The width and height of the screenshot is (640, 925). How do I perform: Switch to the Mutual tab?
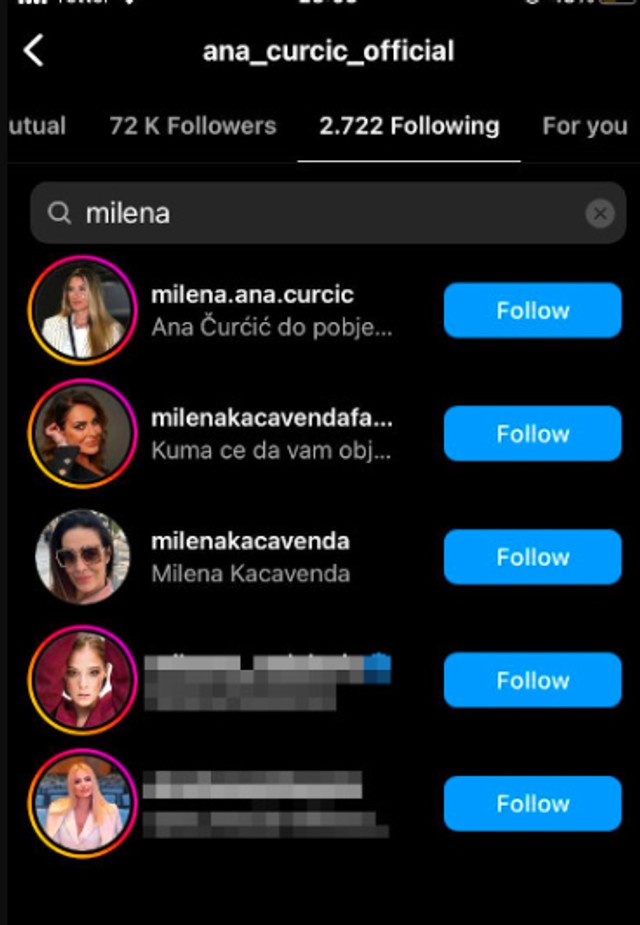pyautogui.click(x=36, y=126)
